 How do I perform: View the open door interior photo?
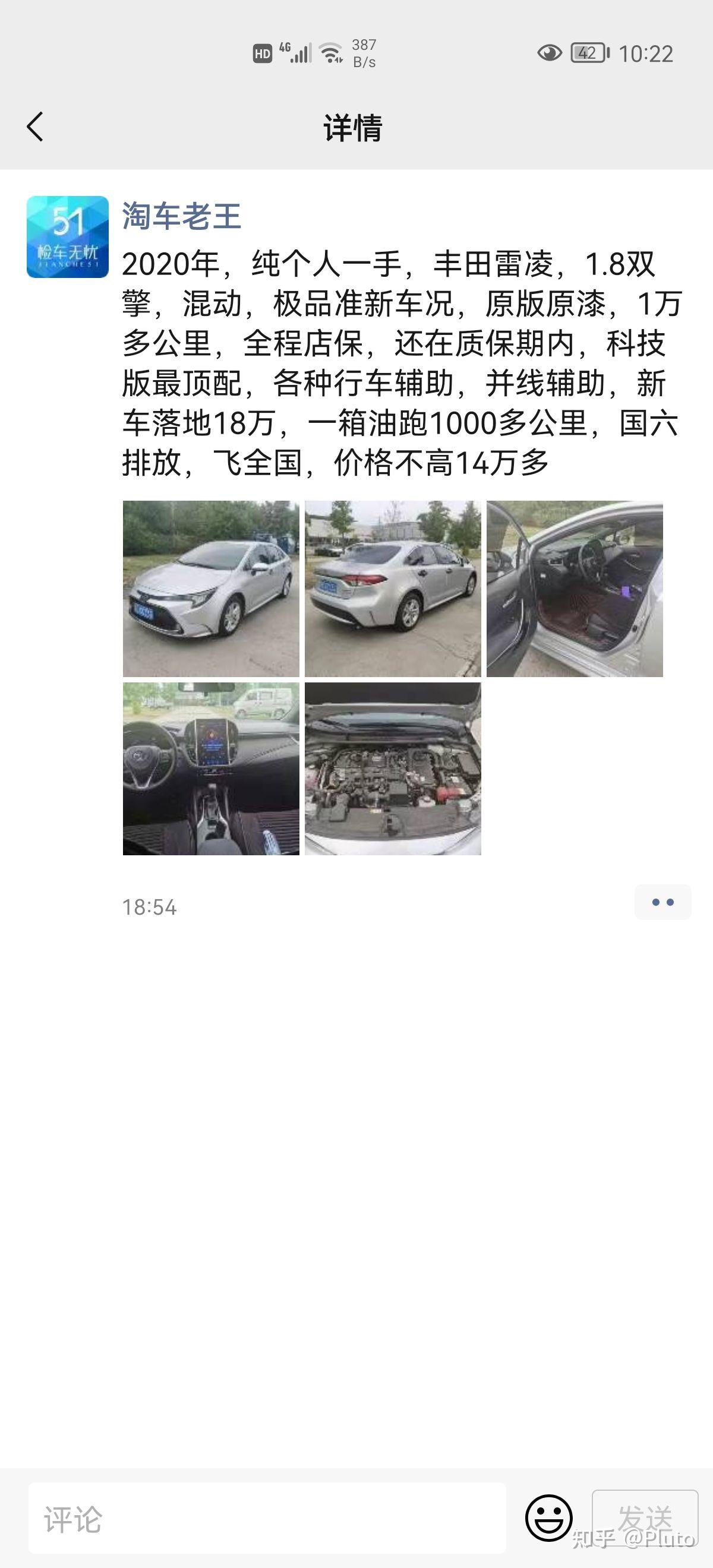[574, 589]
